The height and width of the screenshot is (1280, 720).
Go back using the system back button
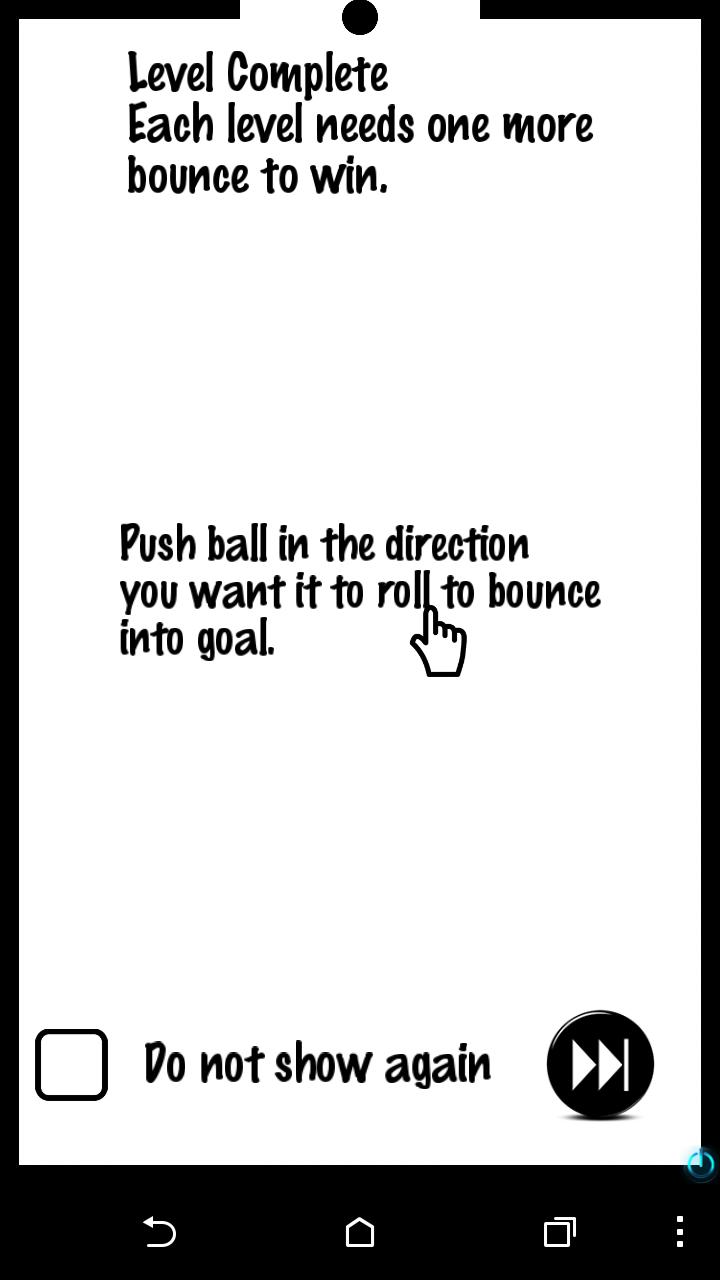click(160, 1232)
